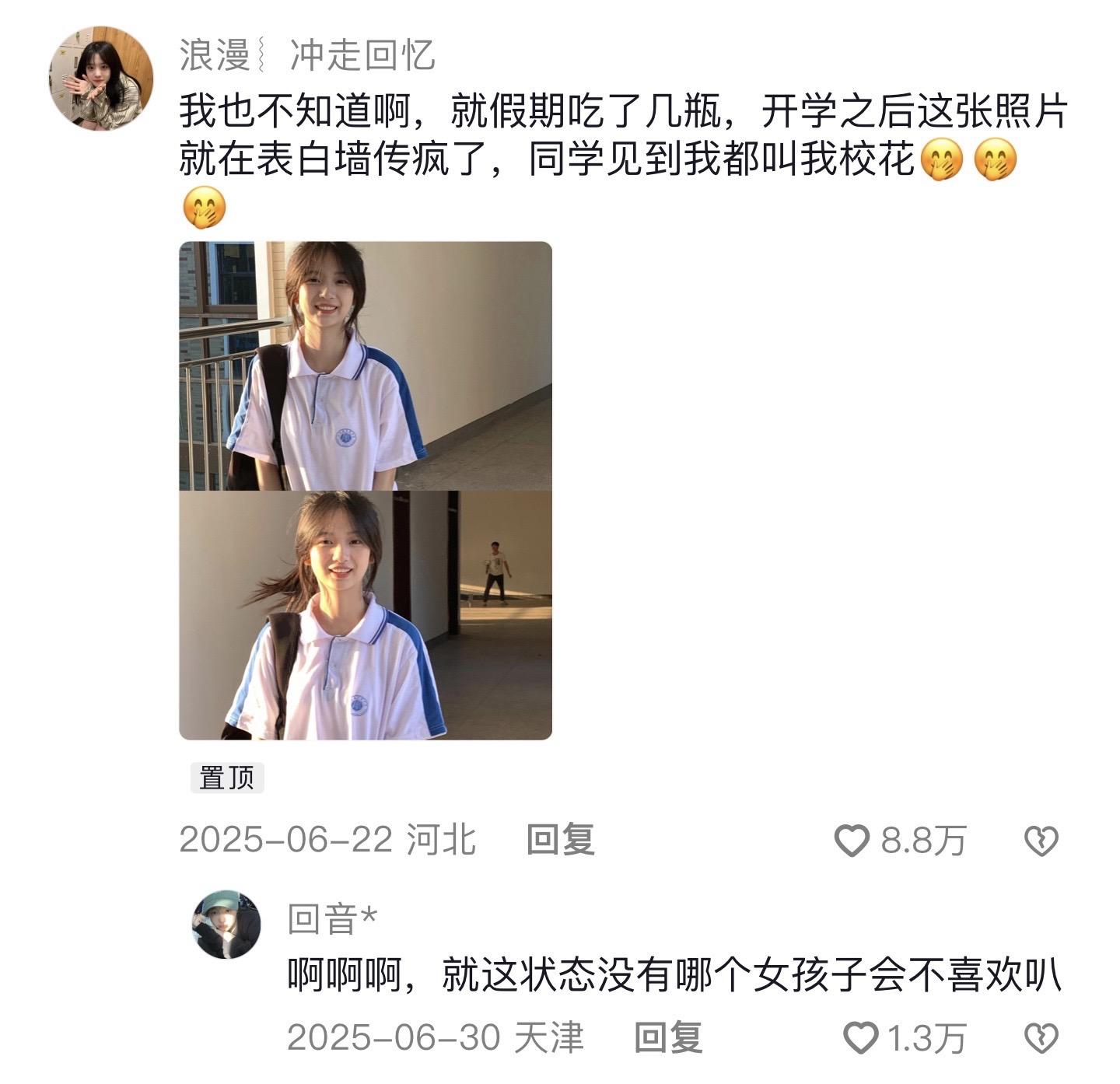This screenshot has height=1084, width=1120.
Task: Dislike the comment from 河北
Action: 1041,841
